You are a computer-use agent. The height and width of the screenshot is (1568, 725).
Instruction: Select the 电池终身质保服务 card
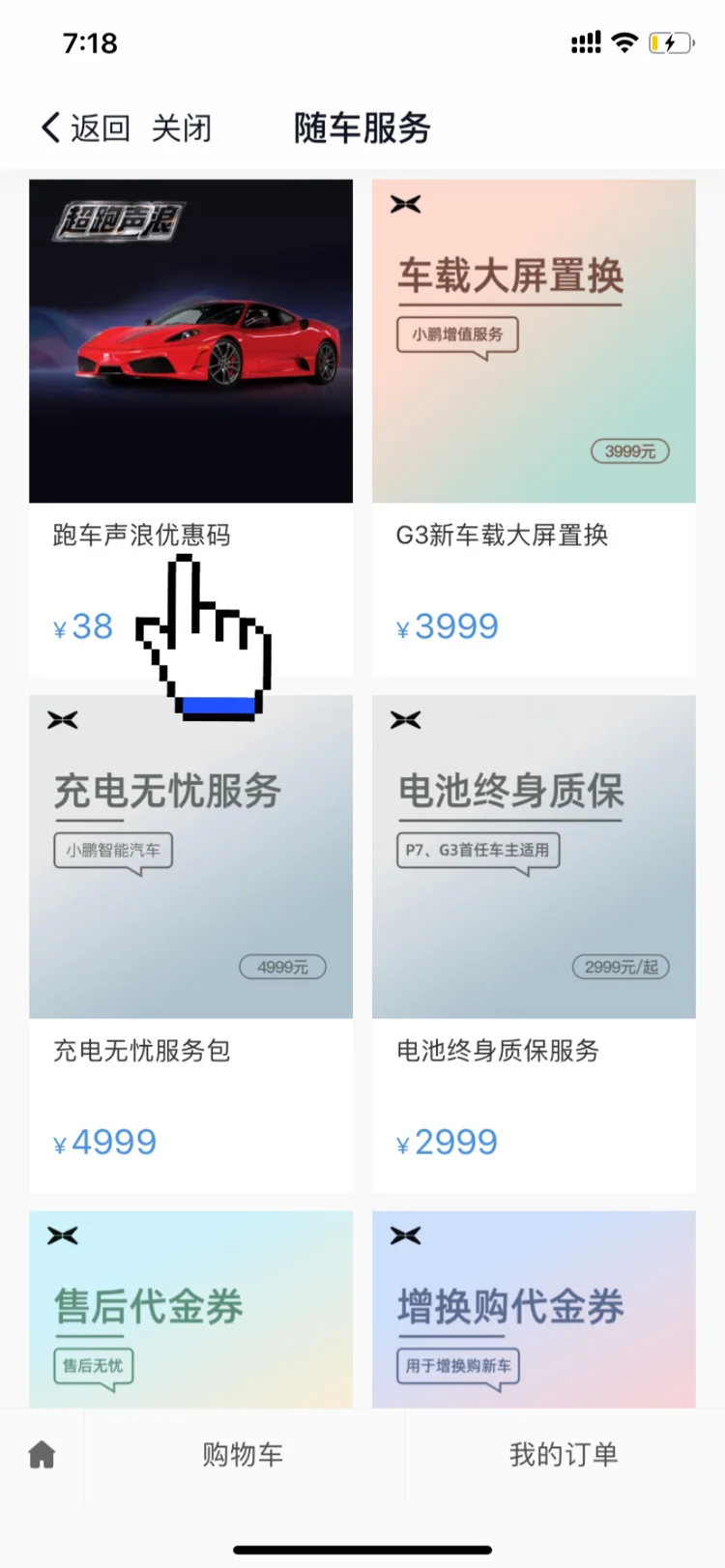(534, 944)
